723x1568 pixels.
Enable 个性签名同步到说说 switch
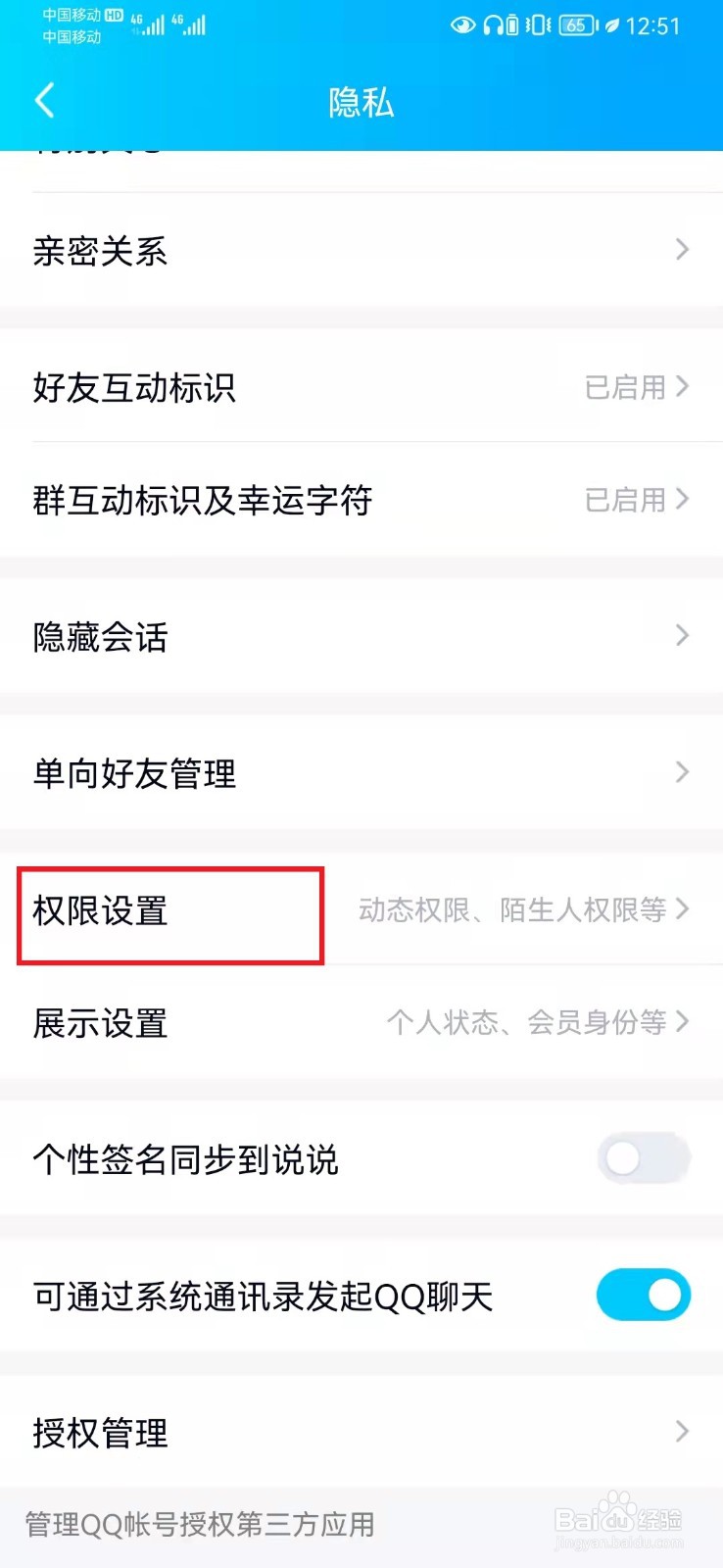pyautogui.click(x=644, y=1158)
